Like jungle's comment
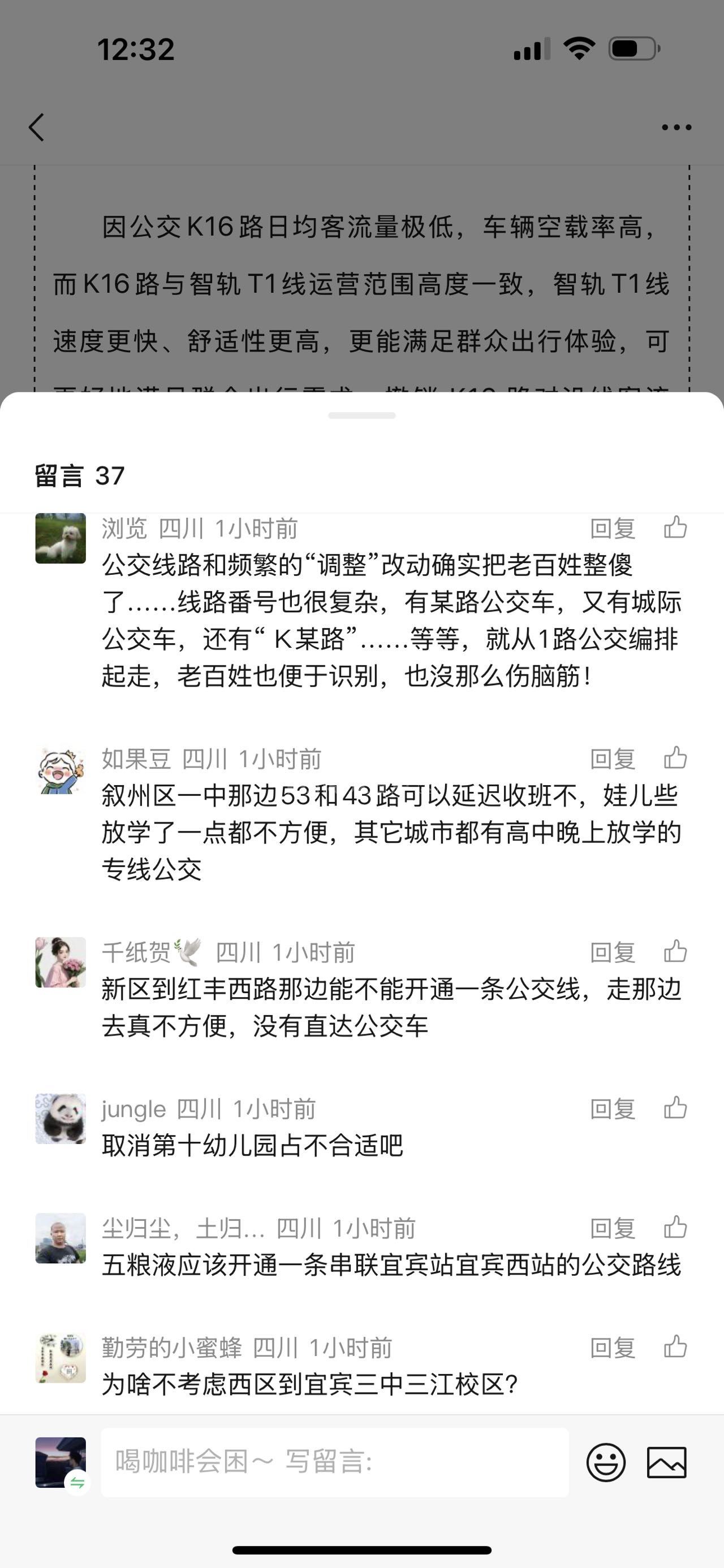Screen dimensions: 724x1568 tap(675, 1108)
